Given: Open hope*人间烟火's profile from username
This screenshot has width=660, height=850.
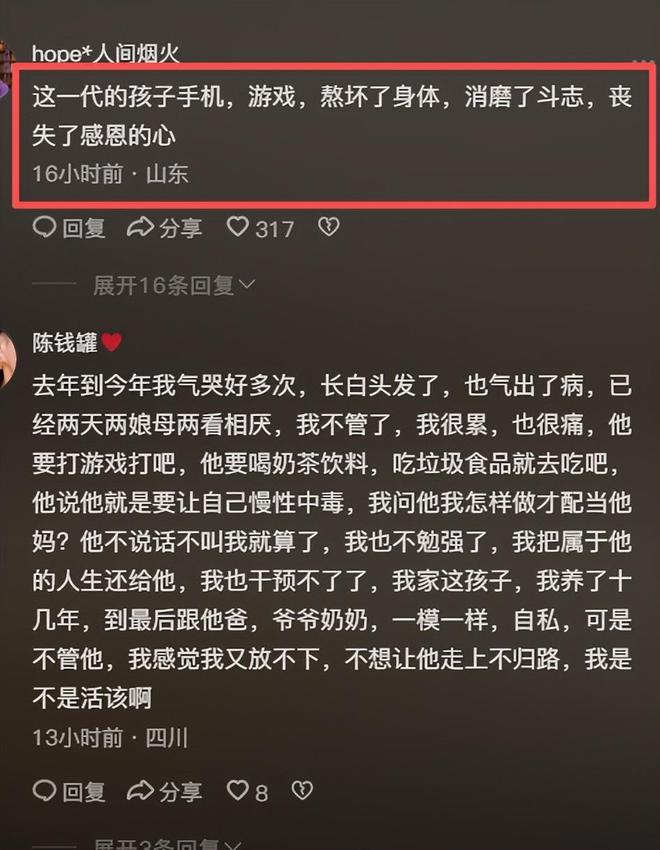Looking at the screenshot, I should (x=105, y=53).
